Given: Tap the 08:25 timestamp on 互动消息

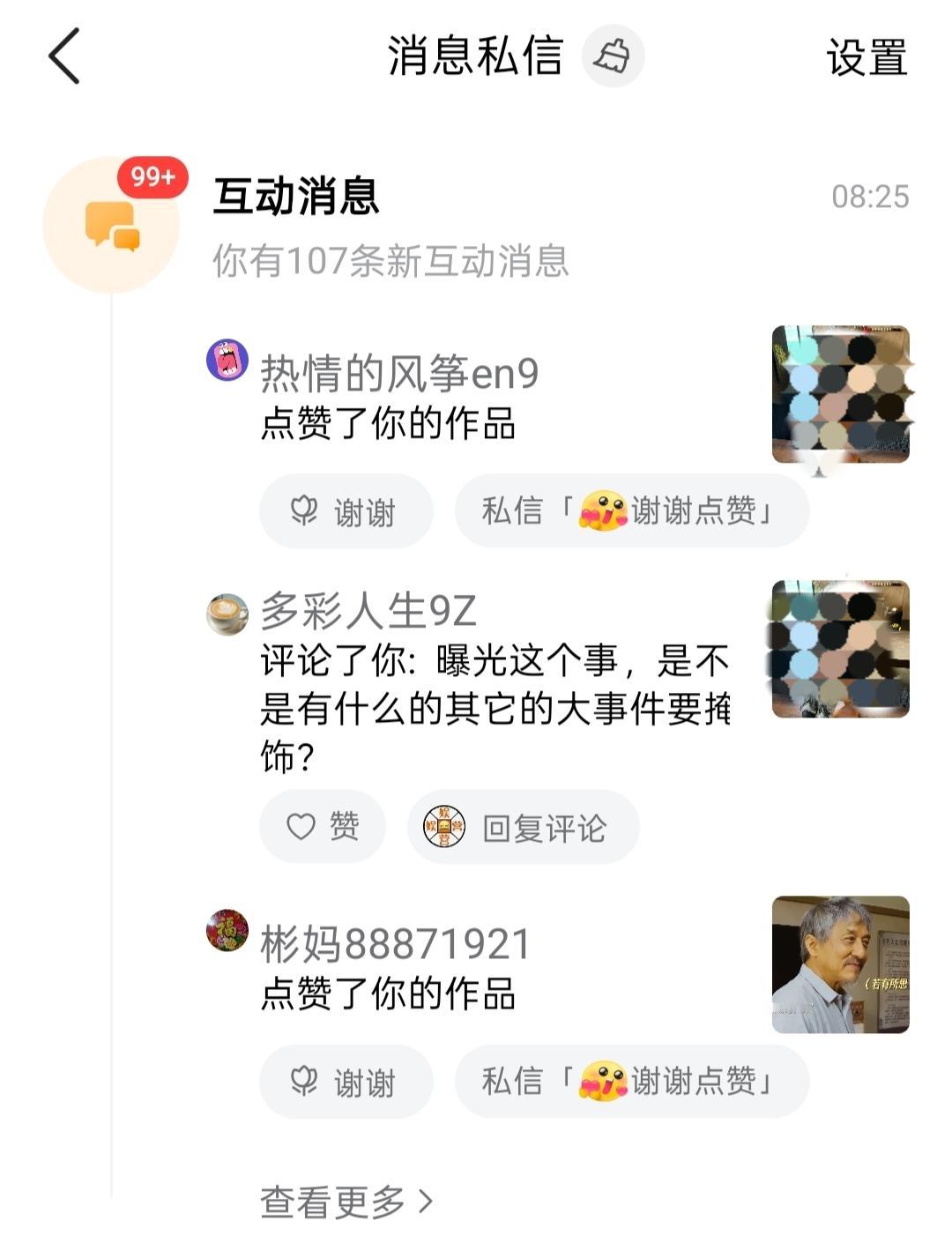Looking at the screenshot, I should click(871, 196).
